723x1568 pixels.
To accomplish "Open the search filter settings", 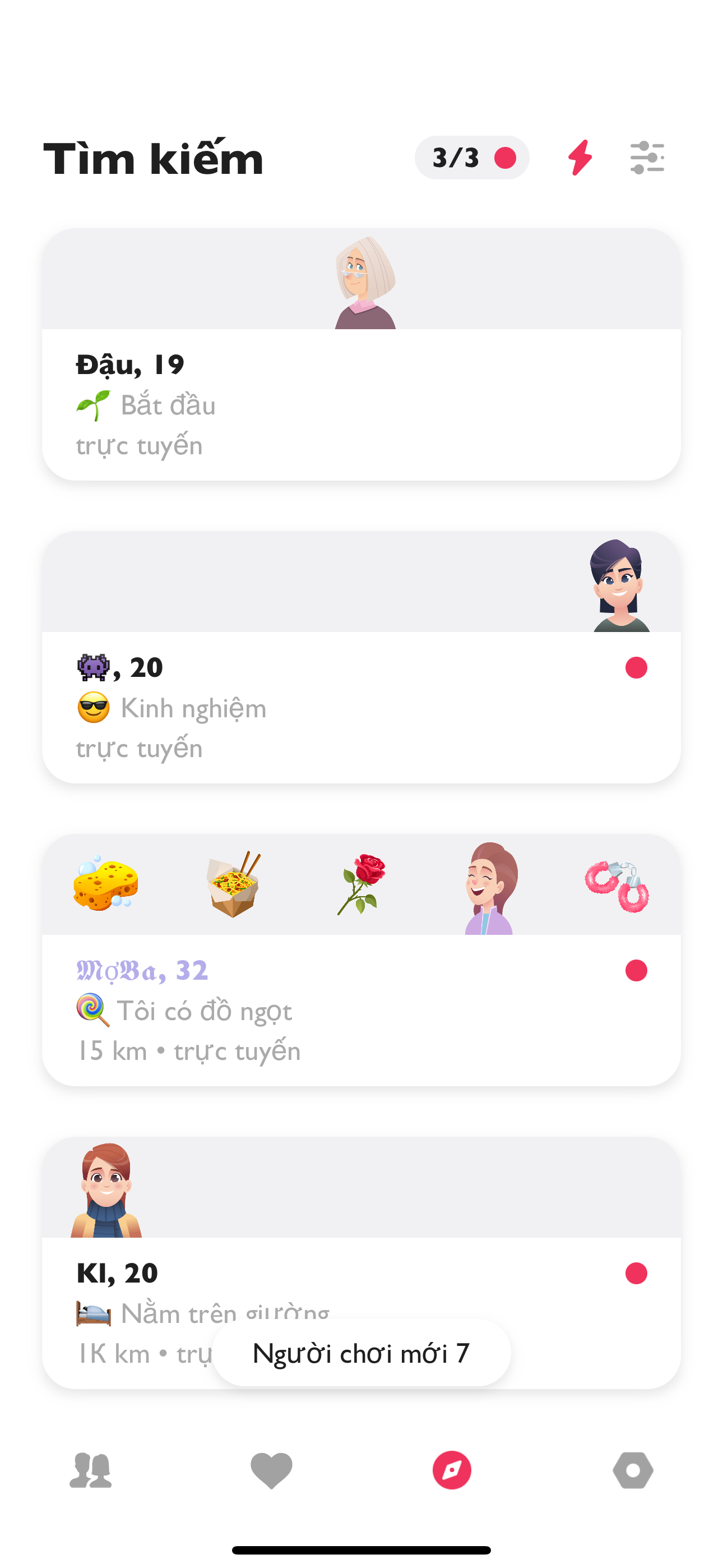I will (x=647, y=158).
